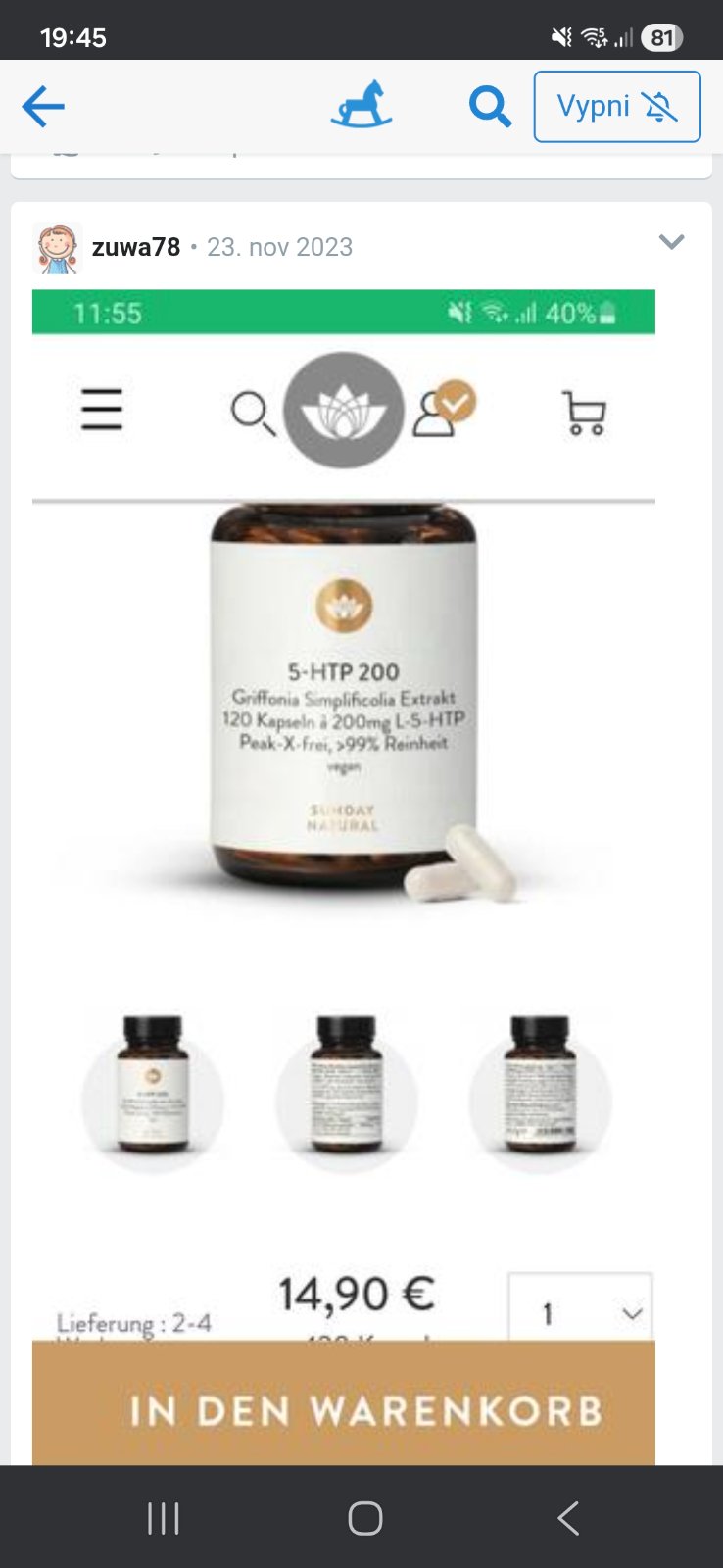The height and width of the screenshot is (1568, 723).
Task: Expand the post options chevron
Action: pyautogui.click(x=671, y=242)
